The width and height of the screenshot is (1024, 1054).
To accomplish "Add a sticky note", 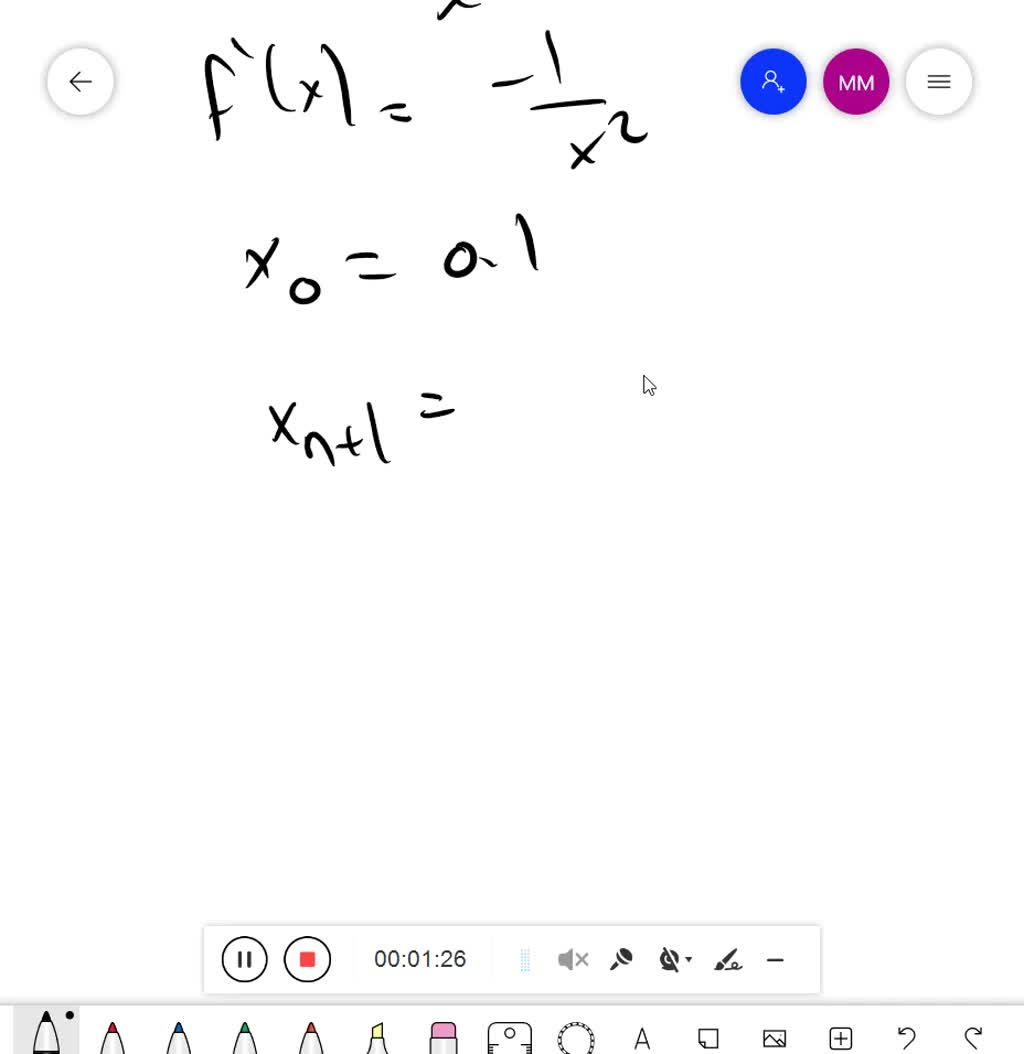I will 708,1035.
